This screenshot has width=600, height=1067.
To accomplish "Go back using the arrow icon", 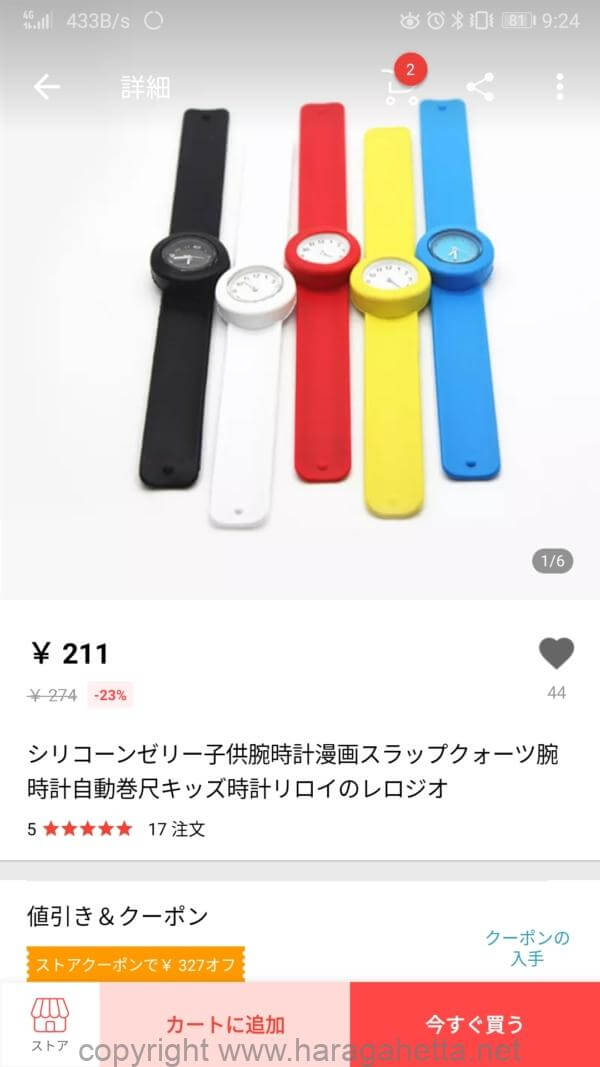I will (46, 87).
